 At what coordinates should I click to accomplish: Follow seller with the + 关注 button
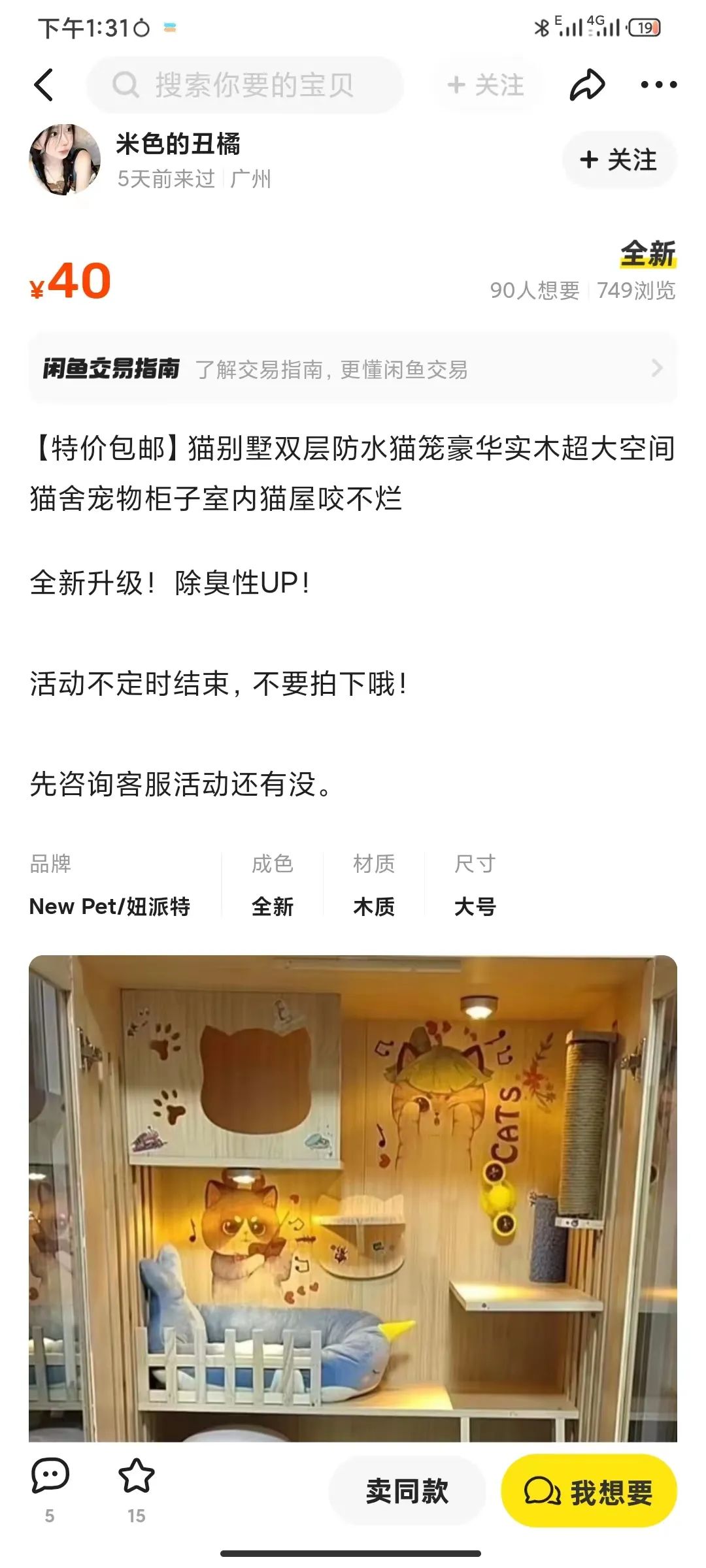618,160
